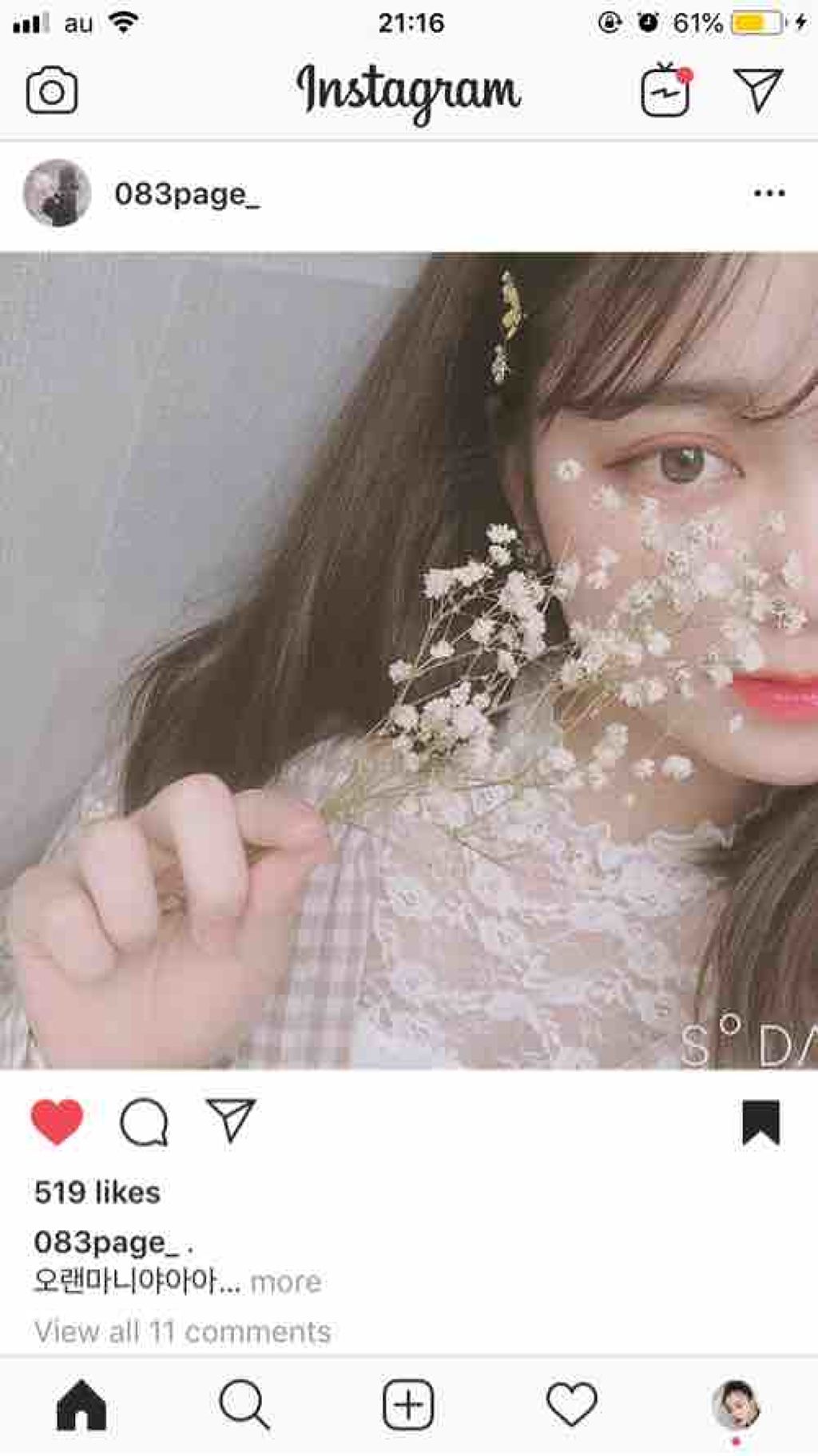Viewport: 818px width, 1456px height.
Task: Open IGTV from the top bar
Action: coord(665,91)
